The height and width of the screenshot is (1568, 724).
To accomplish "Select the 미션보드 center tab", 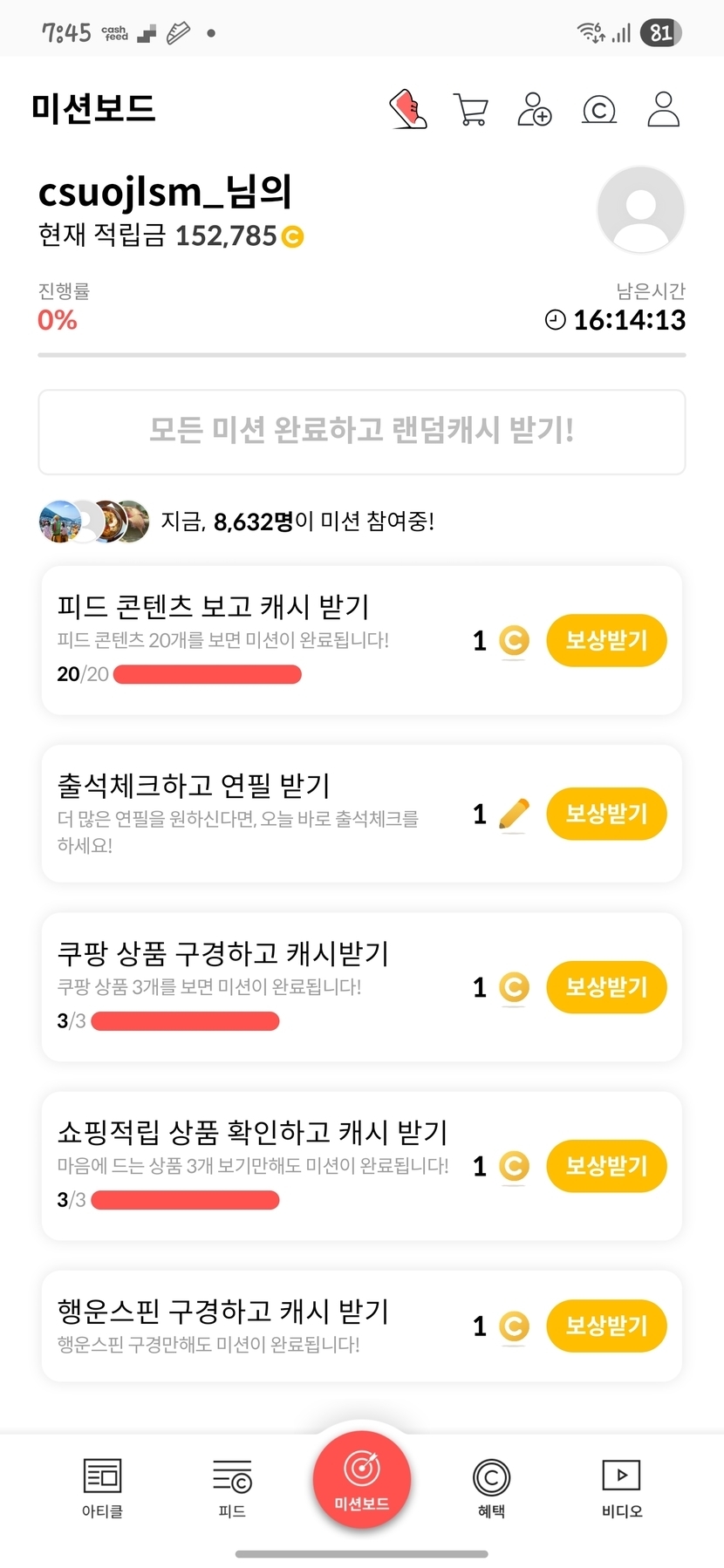I will (362, 1480).
